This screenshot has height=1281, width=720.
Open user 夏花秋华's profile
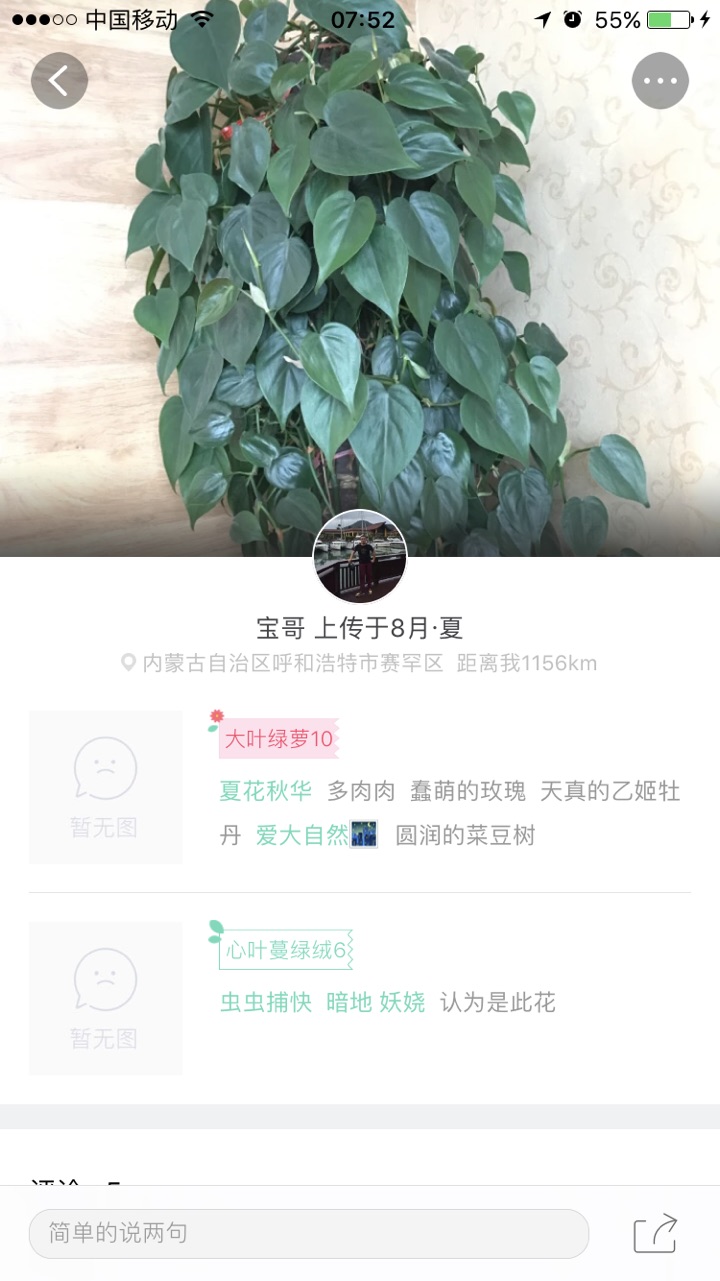click(x=266, y=791)
